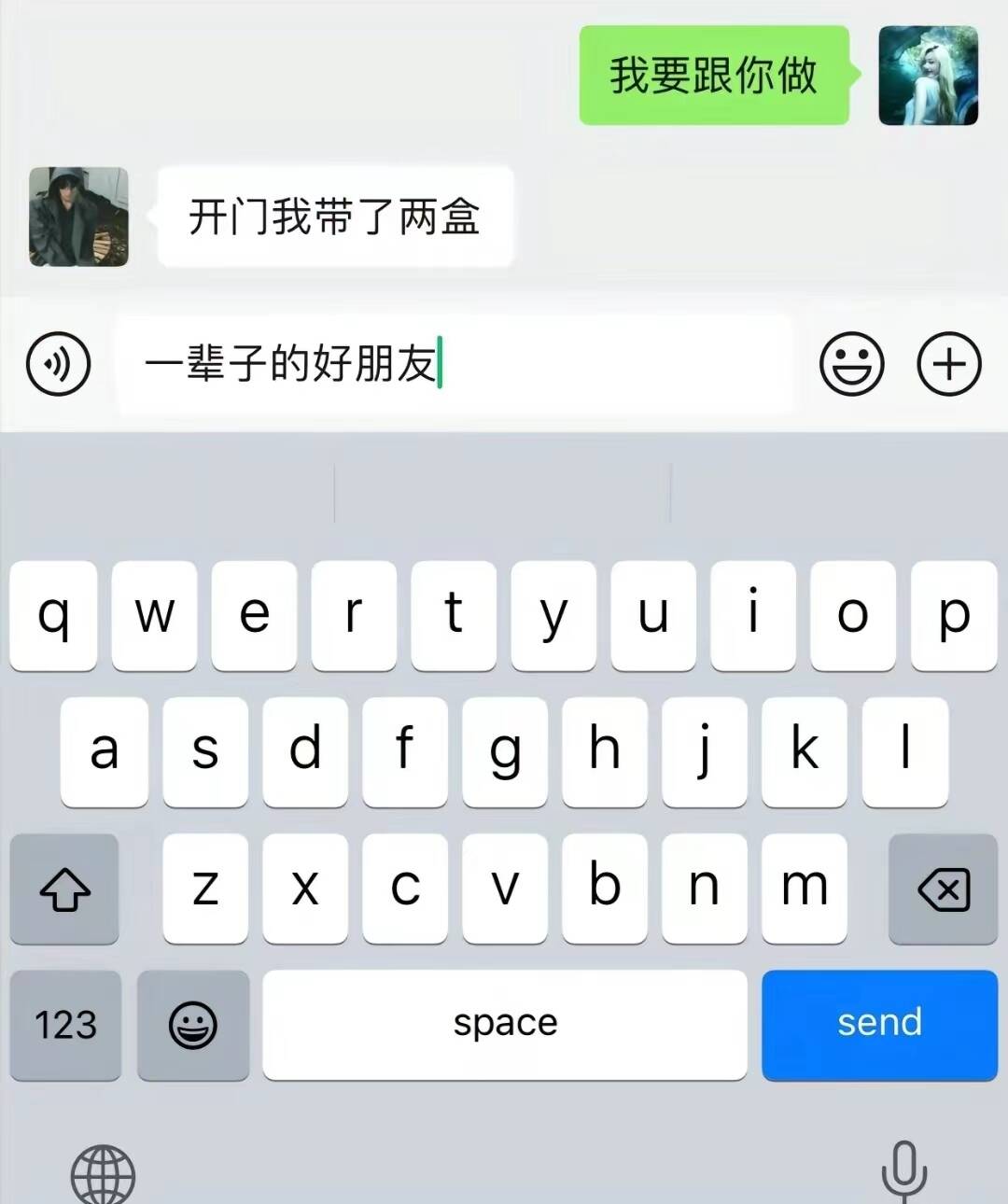Switch keyboard language with globe icon
The image size is (1008, 1204).
[103, 1174]
